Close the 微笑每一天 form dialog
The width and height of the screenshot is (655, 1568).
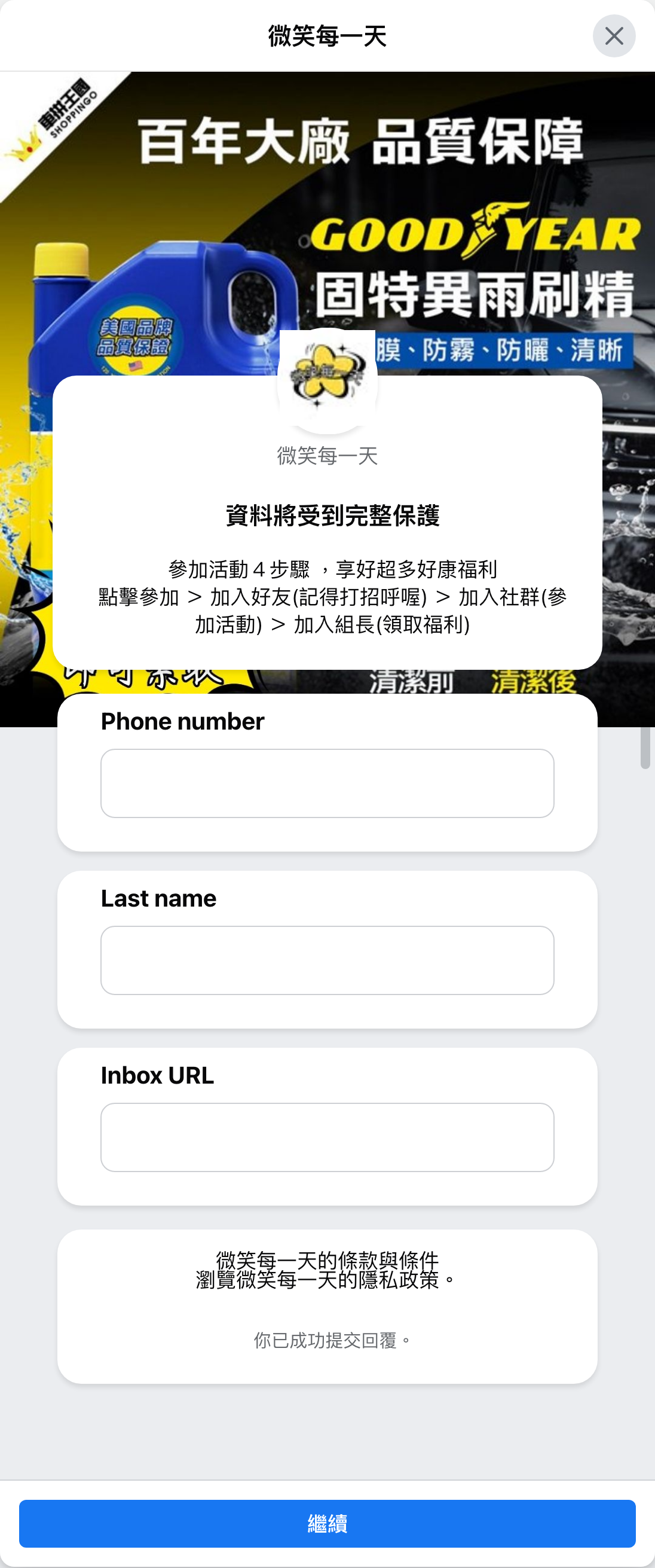click(x=614, y=35)
